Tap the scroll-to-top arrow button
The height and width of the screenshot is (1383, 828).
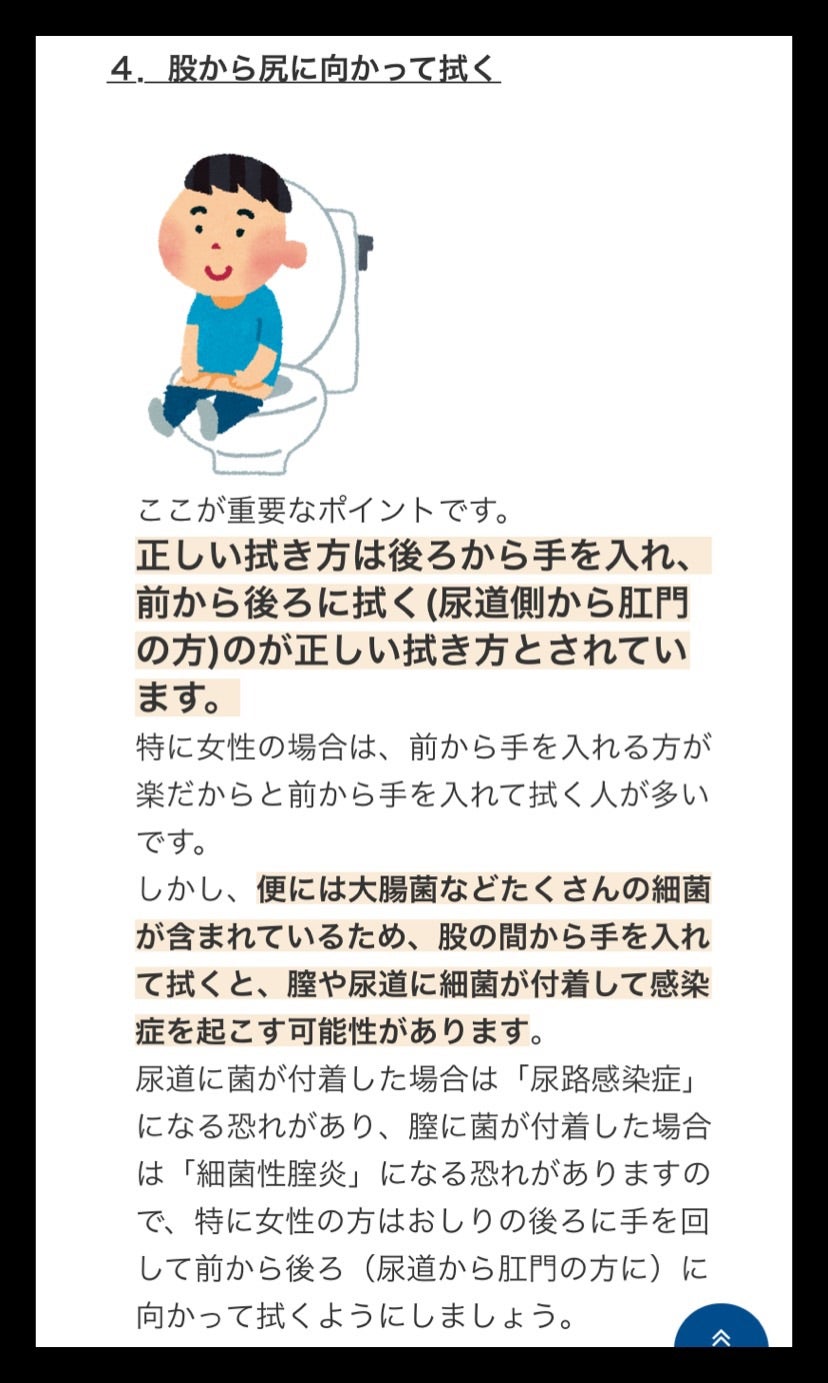click(721, 1332)
